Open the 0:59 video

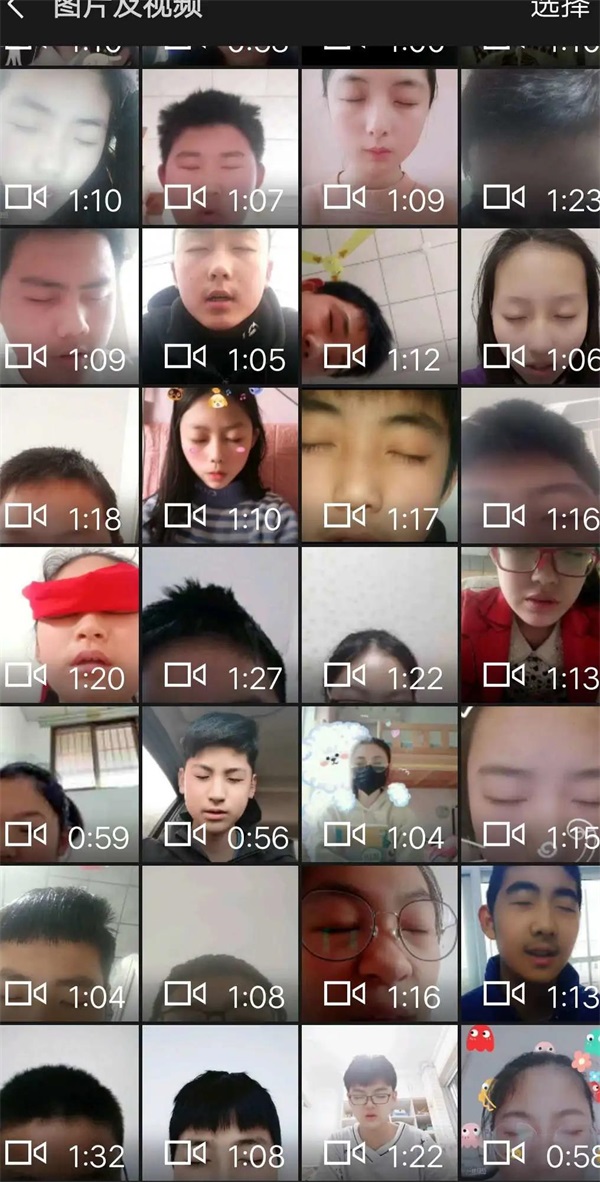tap(69, 786)
